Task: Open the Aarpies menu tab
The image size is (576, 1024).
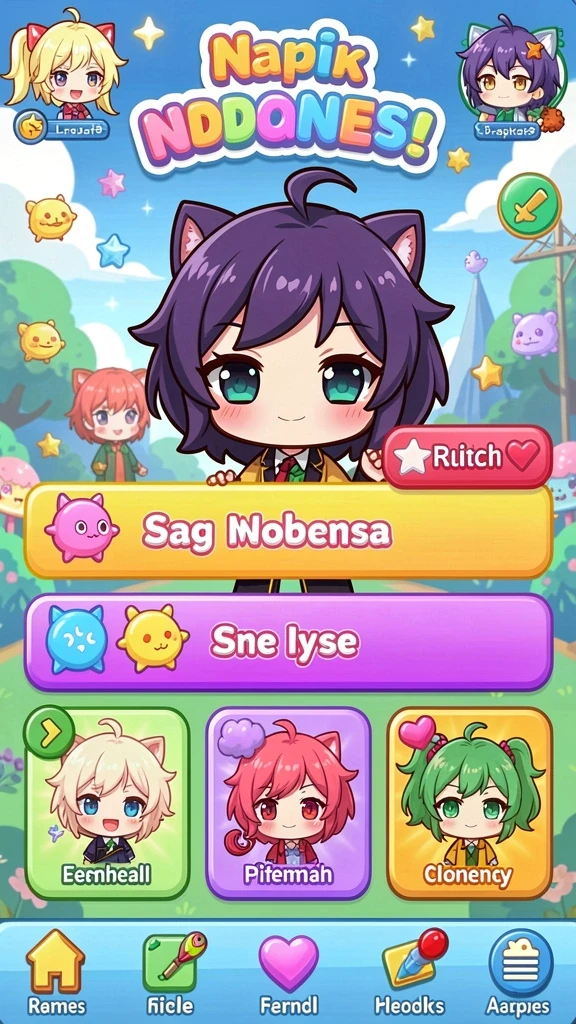Action: 521,972
